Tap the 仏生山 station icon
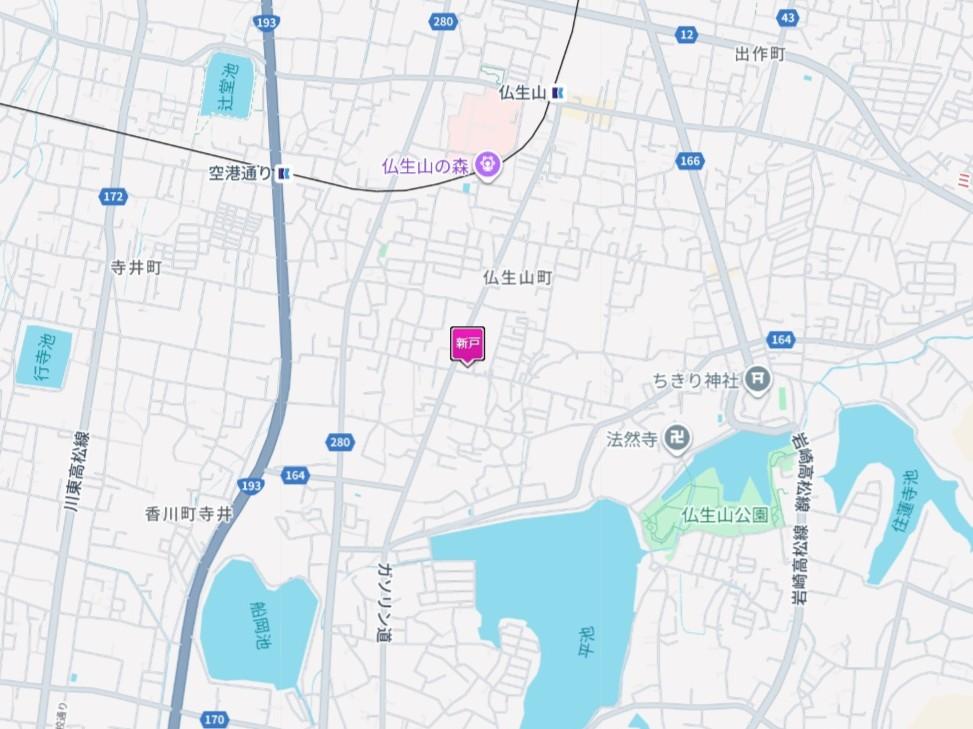Viewport: 973px width, 729px height. click(x=558, y=93)
